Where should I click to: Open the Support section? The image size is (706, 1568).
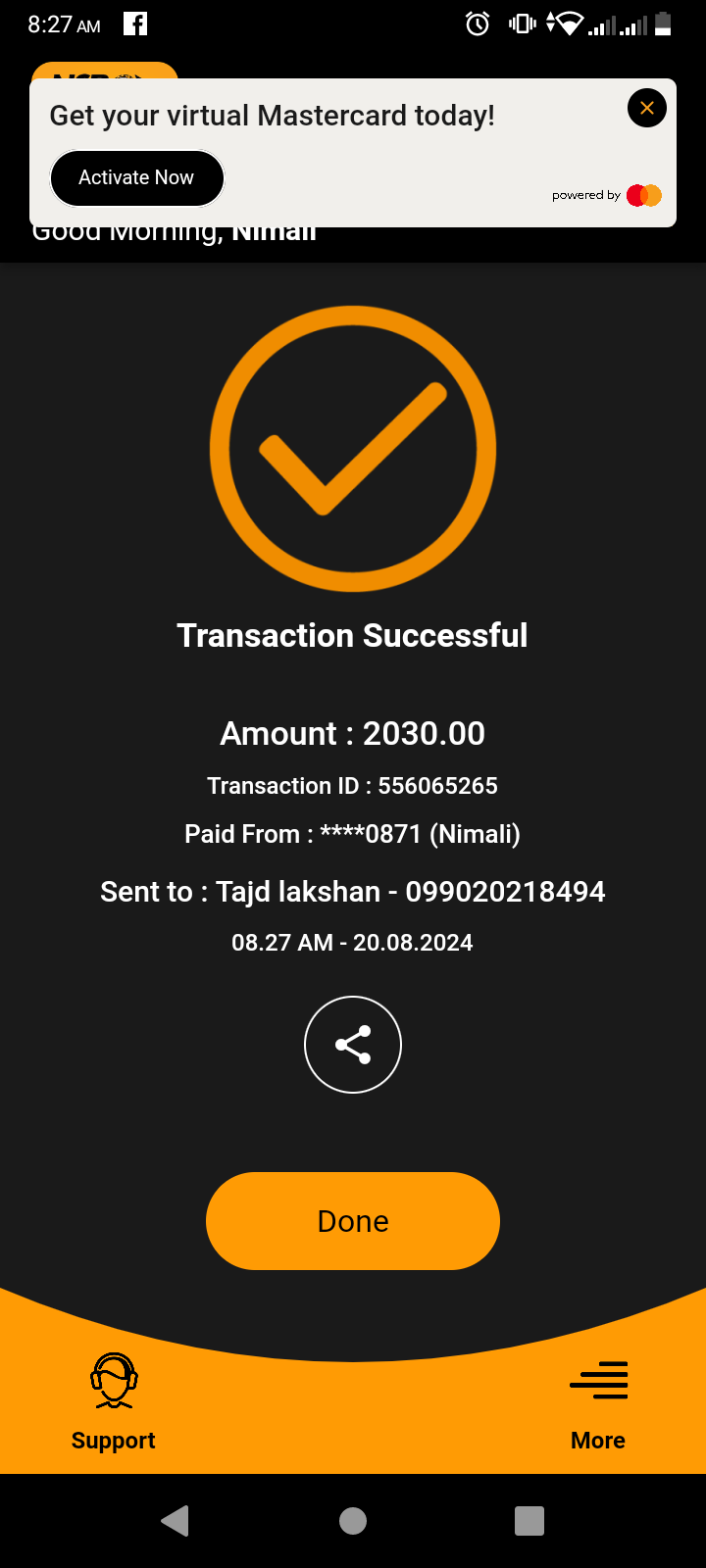click(x=114, y=1401)
